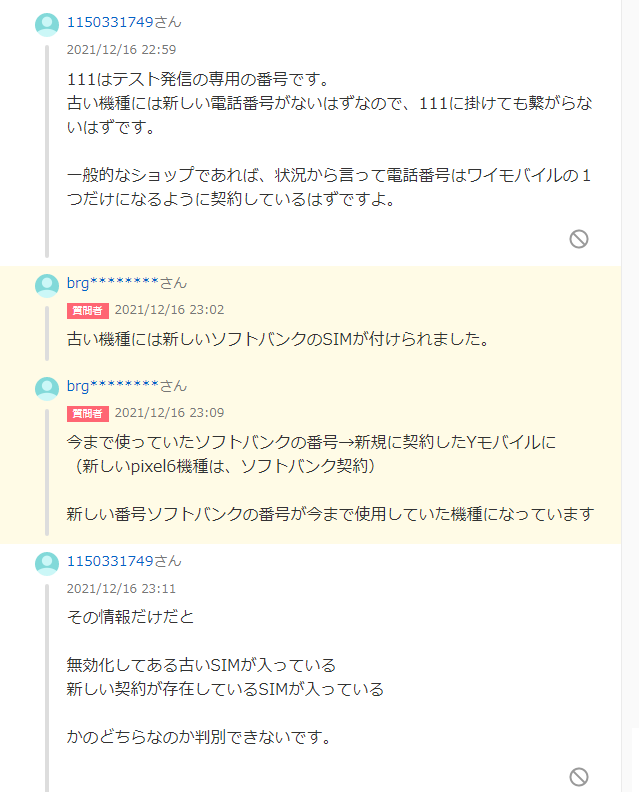Report the 22:59 reply via the block icon
Viewport: 639px width, 792px height.
pos(578,239)
